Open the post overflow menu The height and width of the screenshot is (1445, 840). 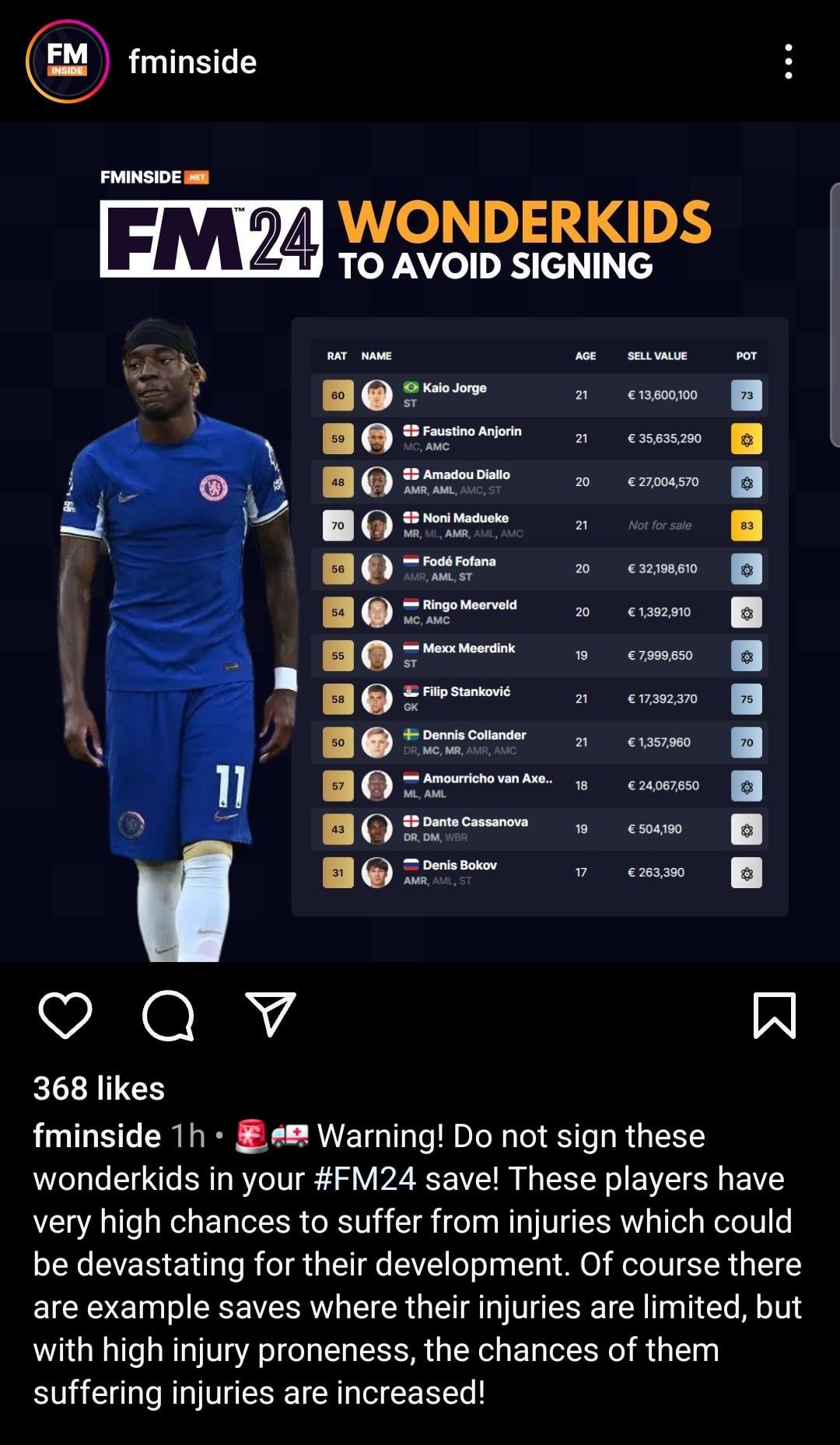788,61
